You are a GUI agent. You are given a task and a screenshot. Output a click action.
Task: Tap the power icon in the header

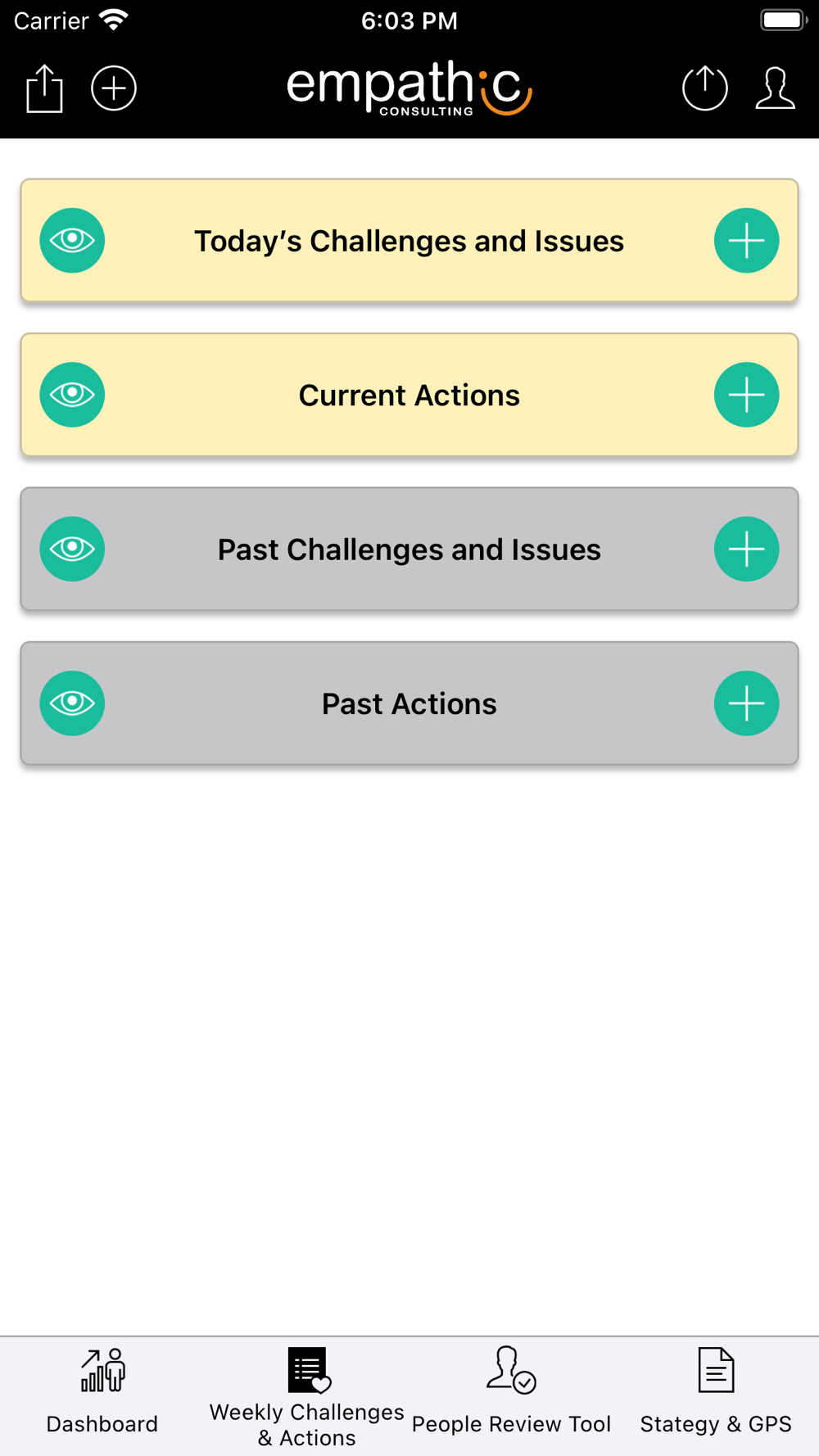tap(705, 88)
